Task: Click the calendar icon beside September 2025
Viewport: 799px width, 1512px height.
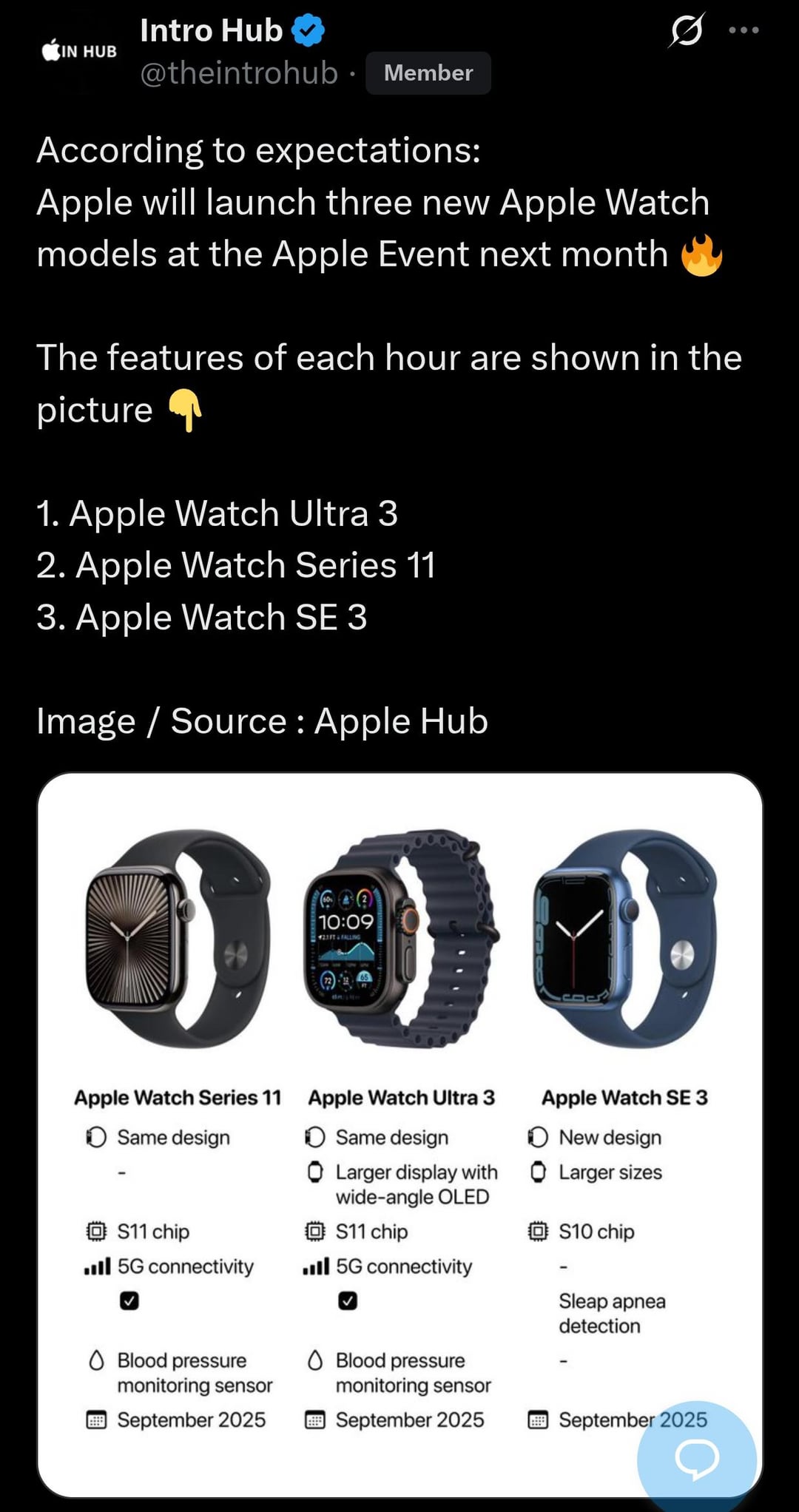Action: 95,1420
